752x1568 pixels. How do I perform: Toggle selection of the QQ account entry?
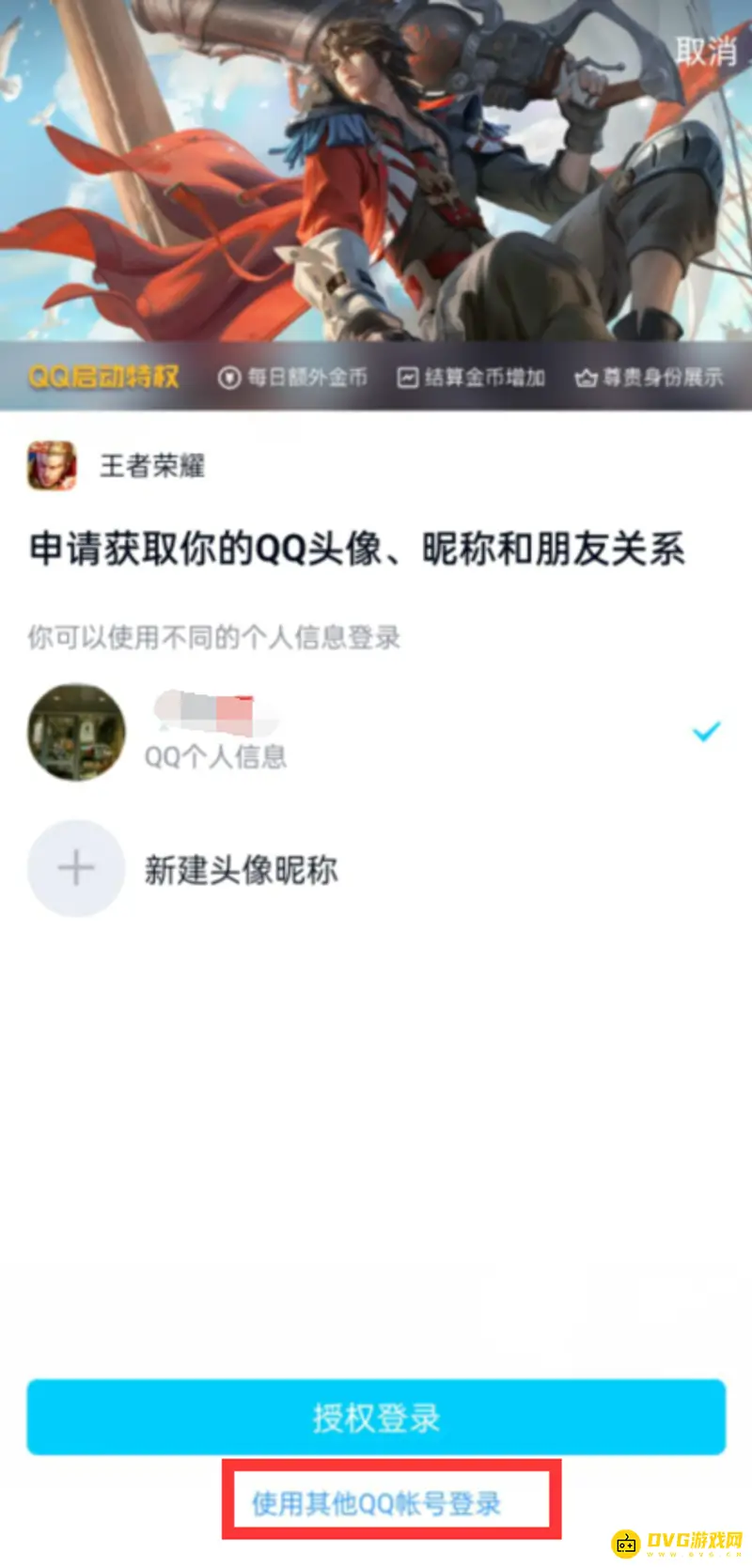[376, 733]
